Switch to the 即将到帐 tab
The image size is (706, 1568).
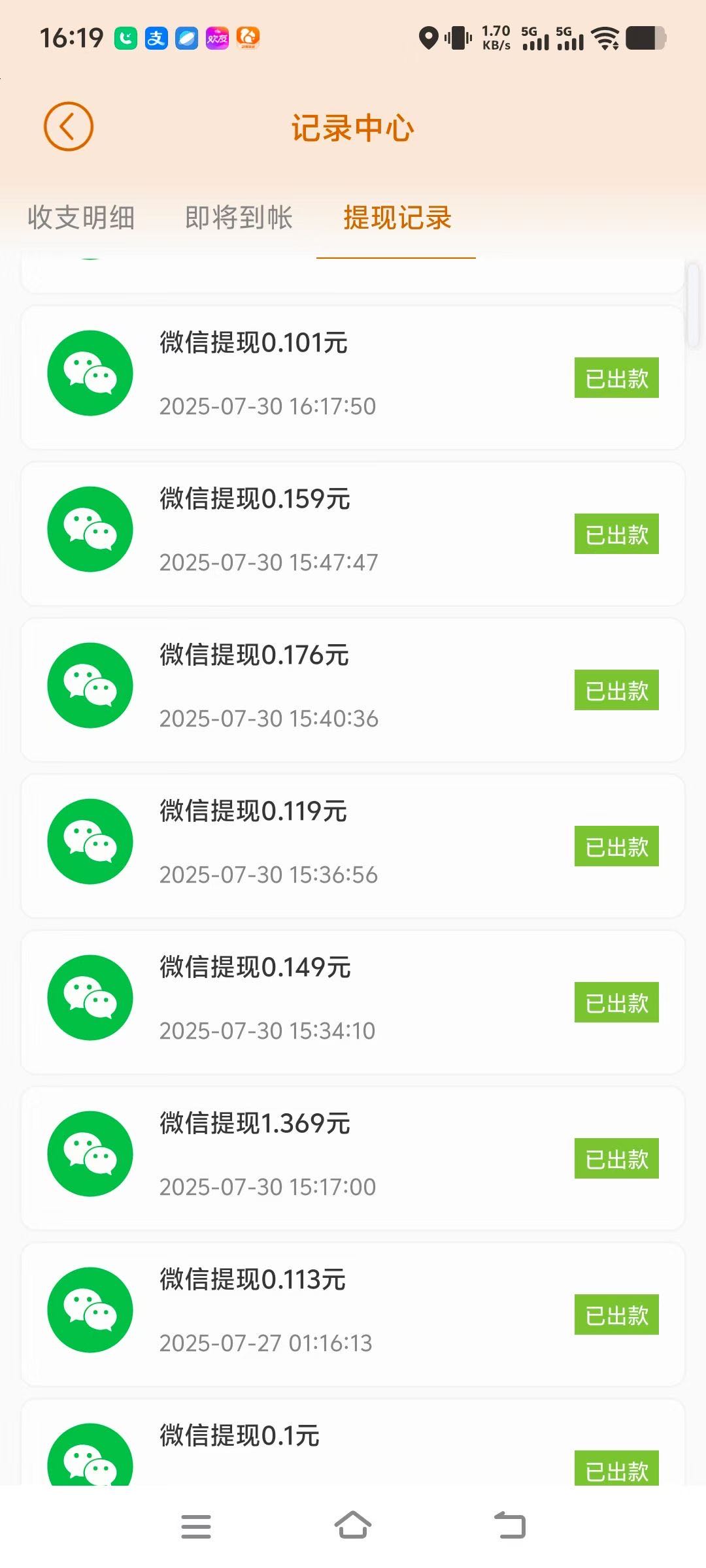[239, 218]
